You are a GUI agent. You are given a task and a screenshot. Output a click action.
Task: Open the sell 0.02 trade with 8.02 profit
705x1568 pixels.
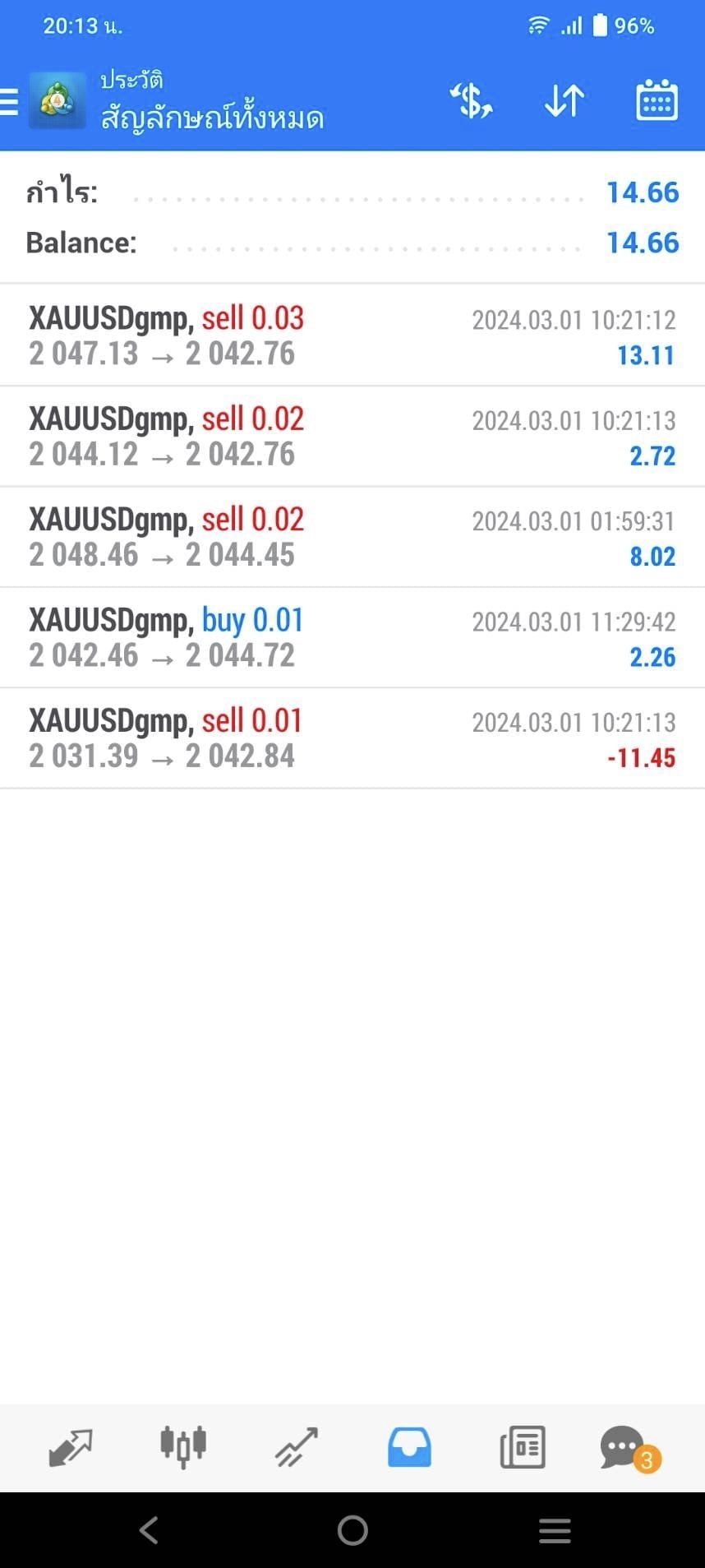click(352, 537)
